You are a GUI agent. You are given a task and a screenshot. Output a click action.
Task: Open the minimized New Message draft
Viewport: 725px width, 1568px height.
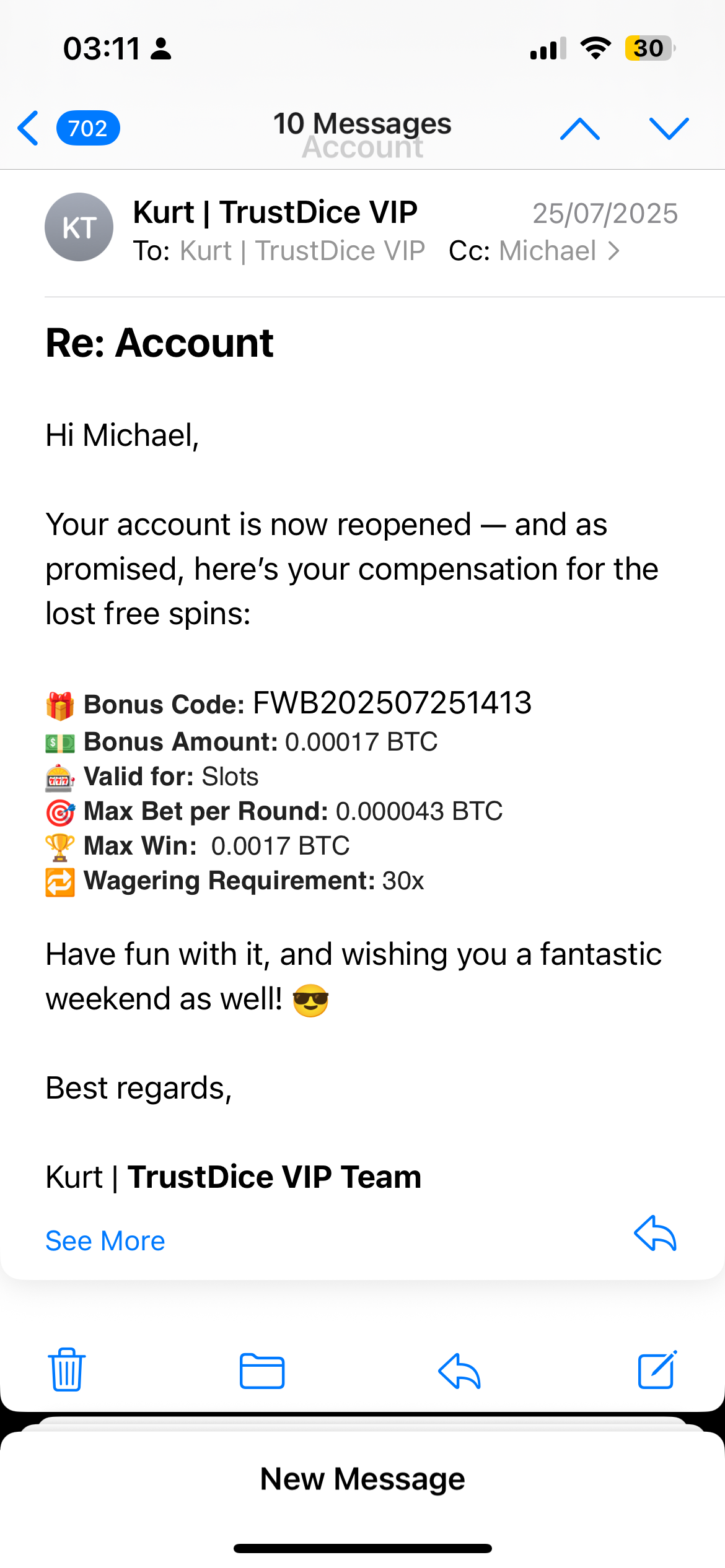coord(362,1479)
